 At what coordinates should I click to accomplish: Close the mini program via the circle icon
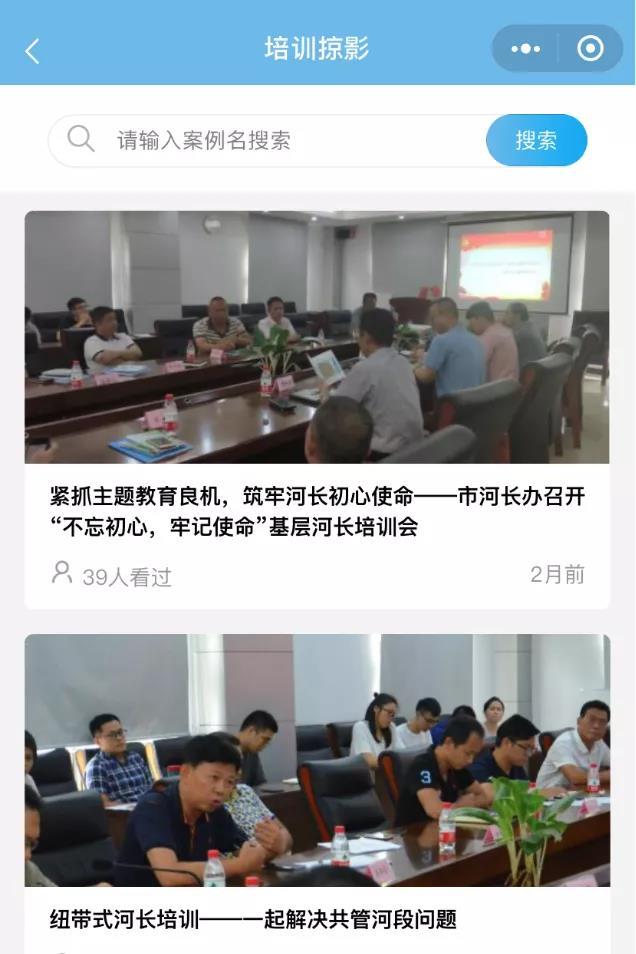590,49
